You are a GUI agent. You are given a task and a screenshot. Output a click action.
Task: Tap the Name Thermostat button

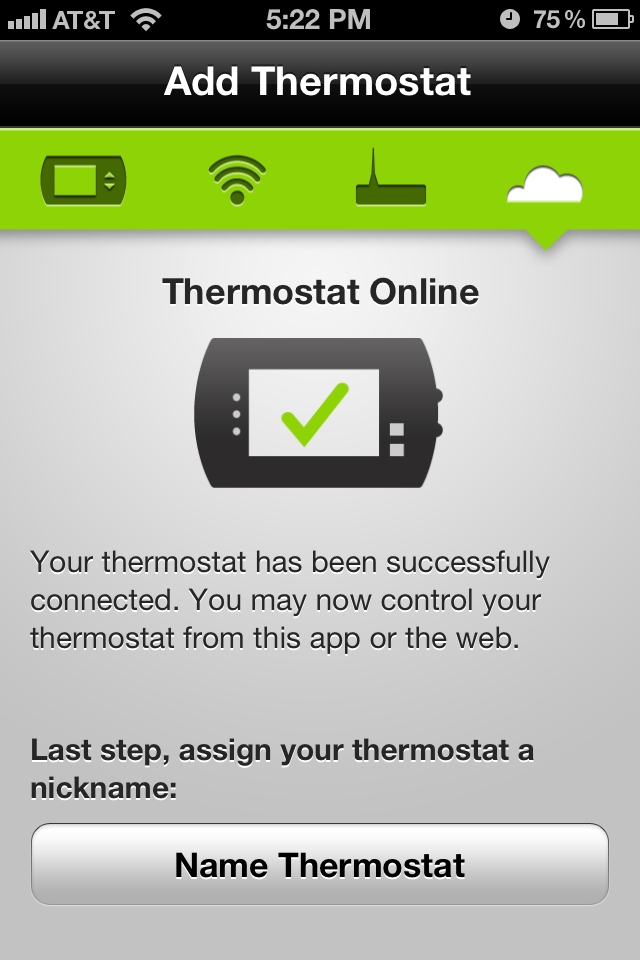tap(320, 864)
